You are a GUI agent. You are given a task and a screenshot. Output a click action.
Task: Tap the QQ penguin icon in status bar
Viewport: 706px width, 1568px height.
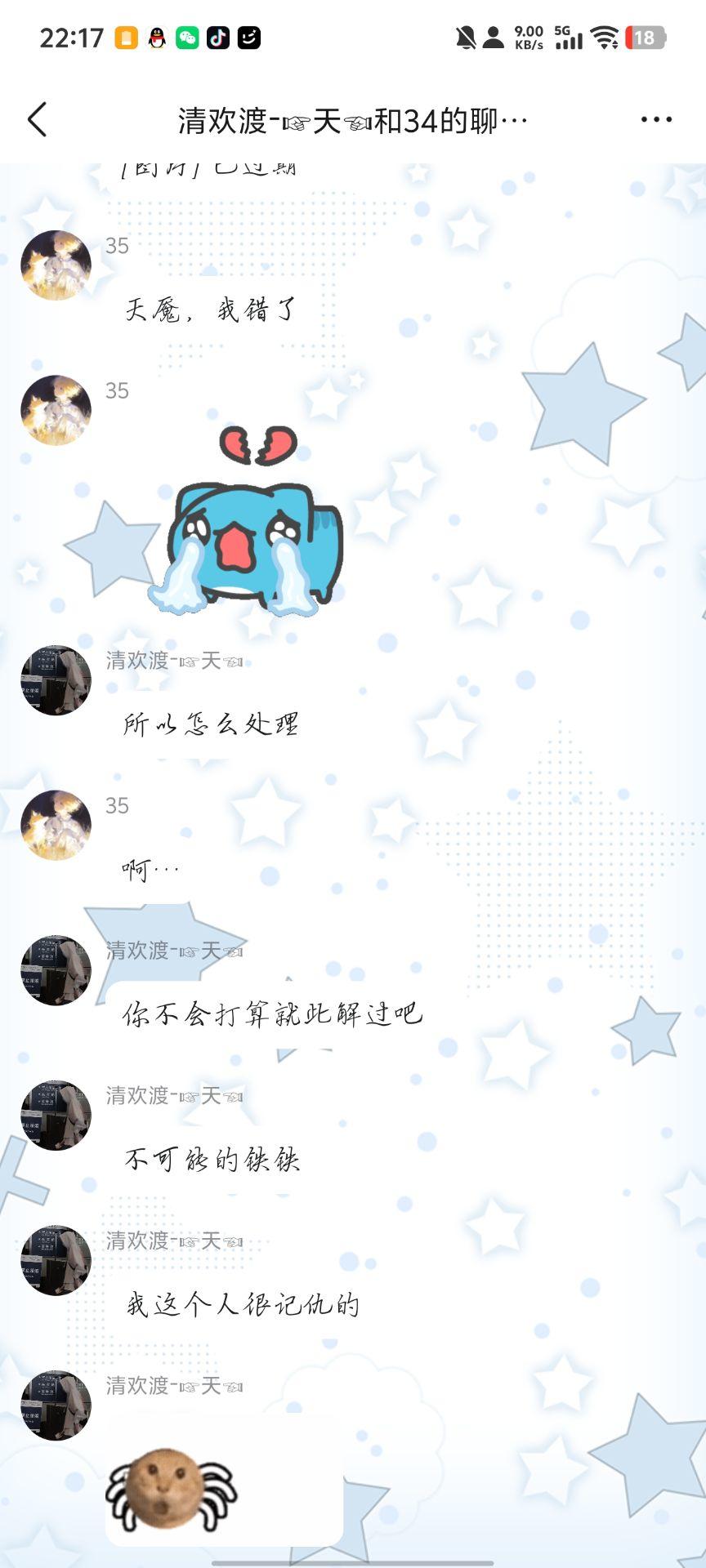[x=155, y=36]
